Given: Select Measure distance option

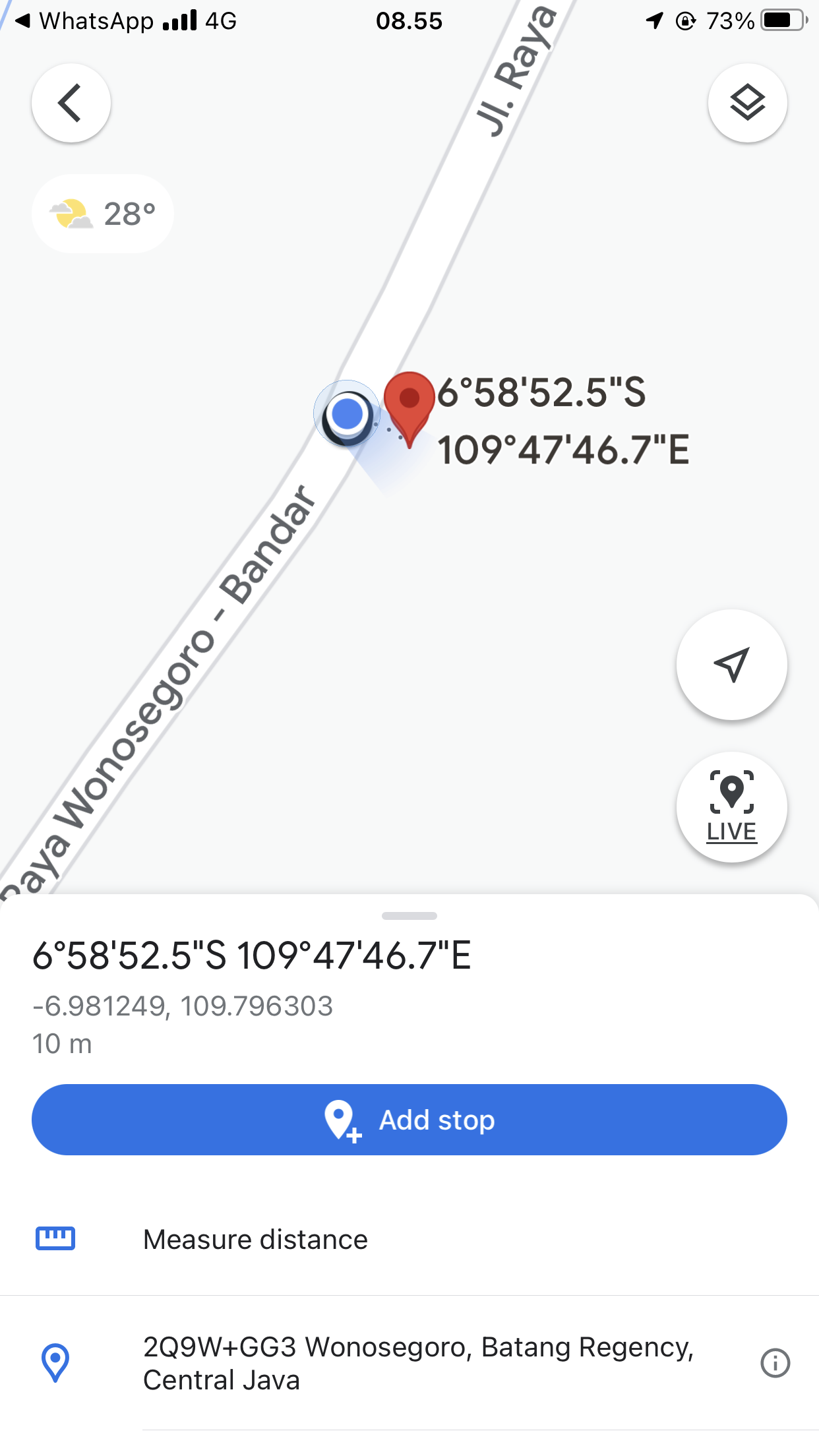Looking at the screenshot, I should click(x=255, y=1240).
